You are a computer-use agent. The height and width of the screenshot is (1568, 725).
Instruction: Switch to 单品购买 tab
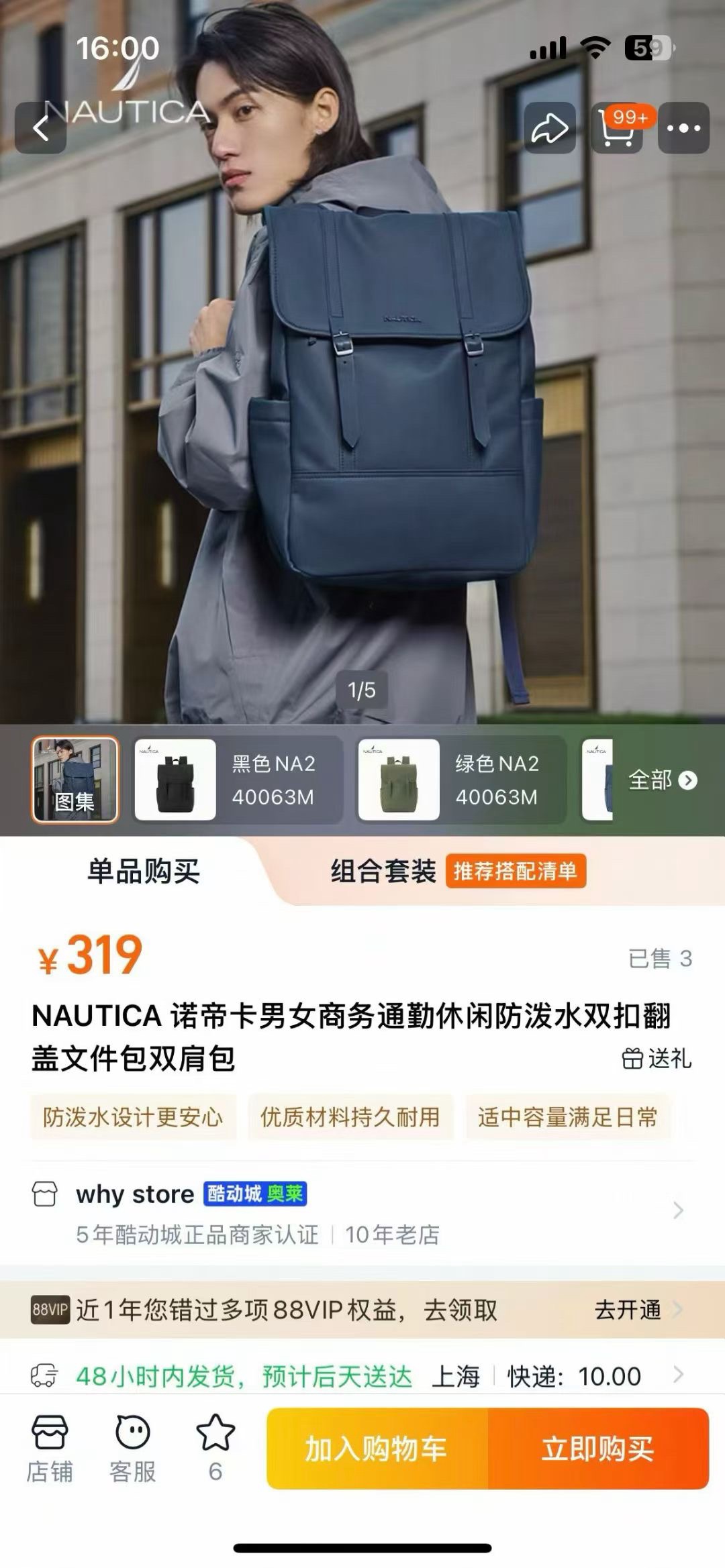click(x=144, y=872)
